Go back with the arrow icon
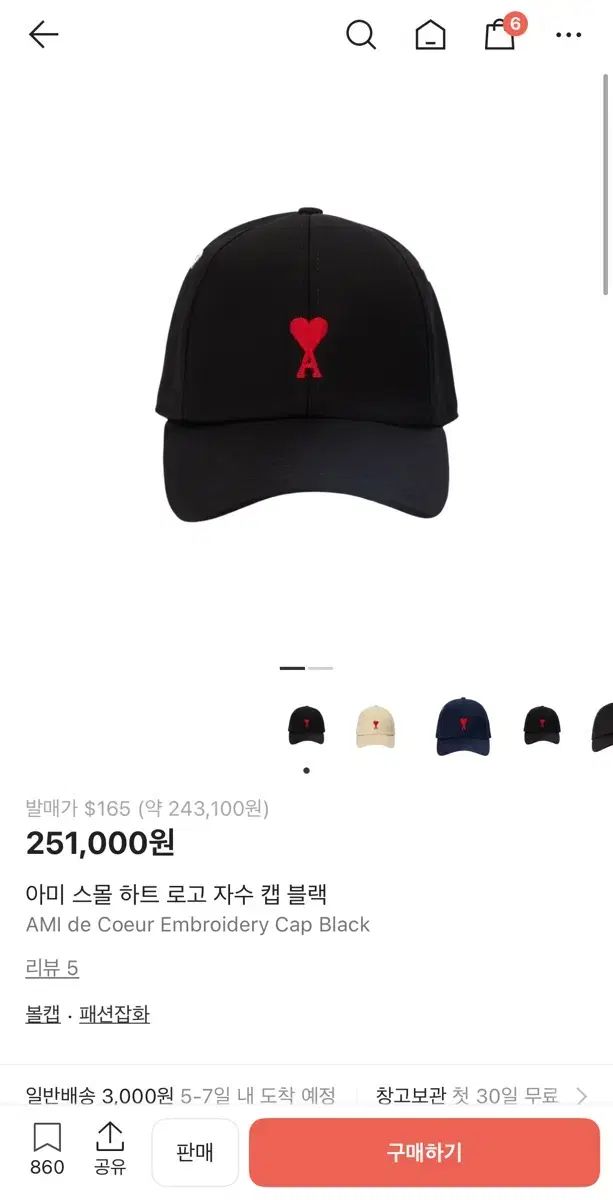The height and width of the screenshot is (1200, 613). tap(43, 35)
